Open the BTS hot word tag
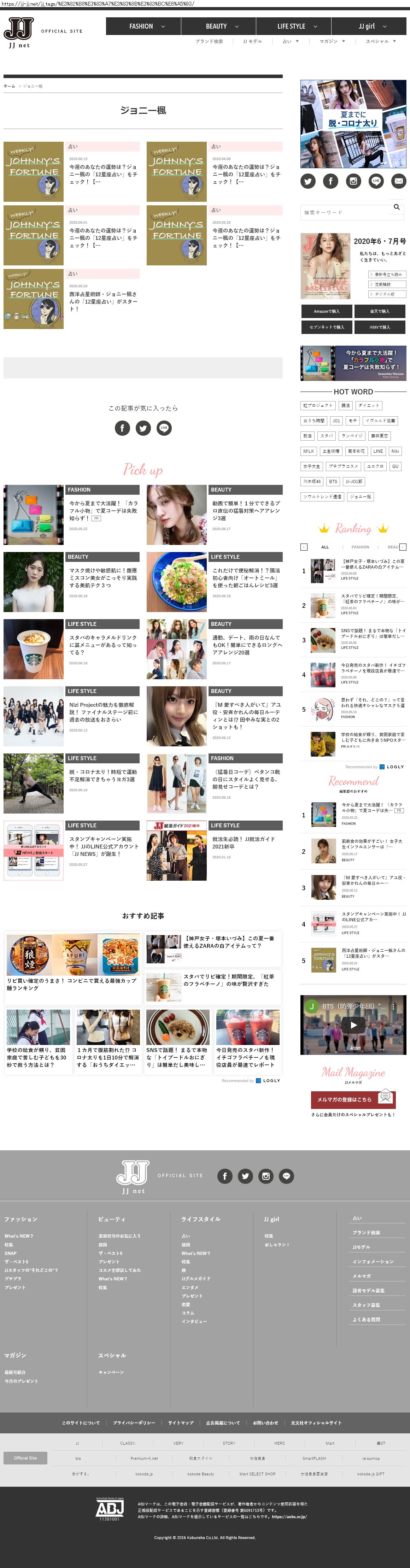The image size is (410, 1568). coord(333,481)
